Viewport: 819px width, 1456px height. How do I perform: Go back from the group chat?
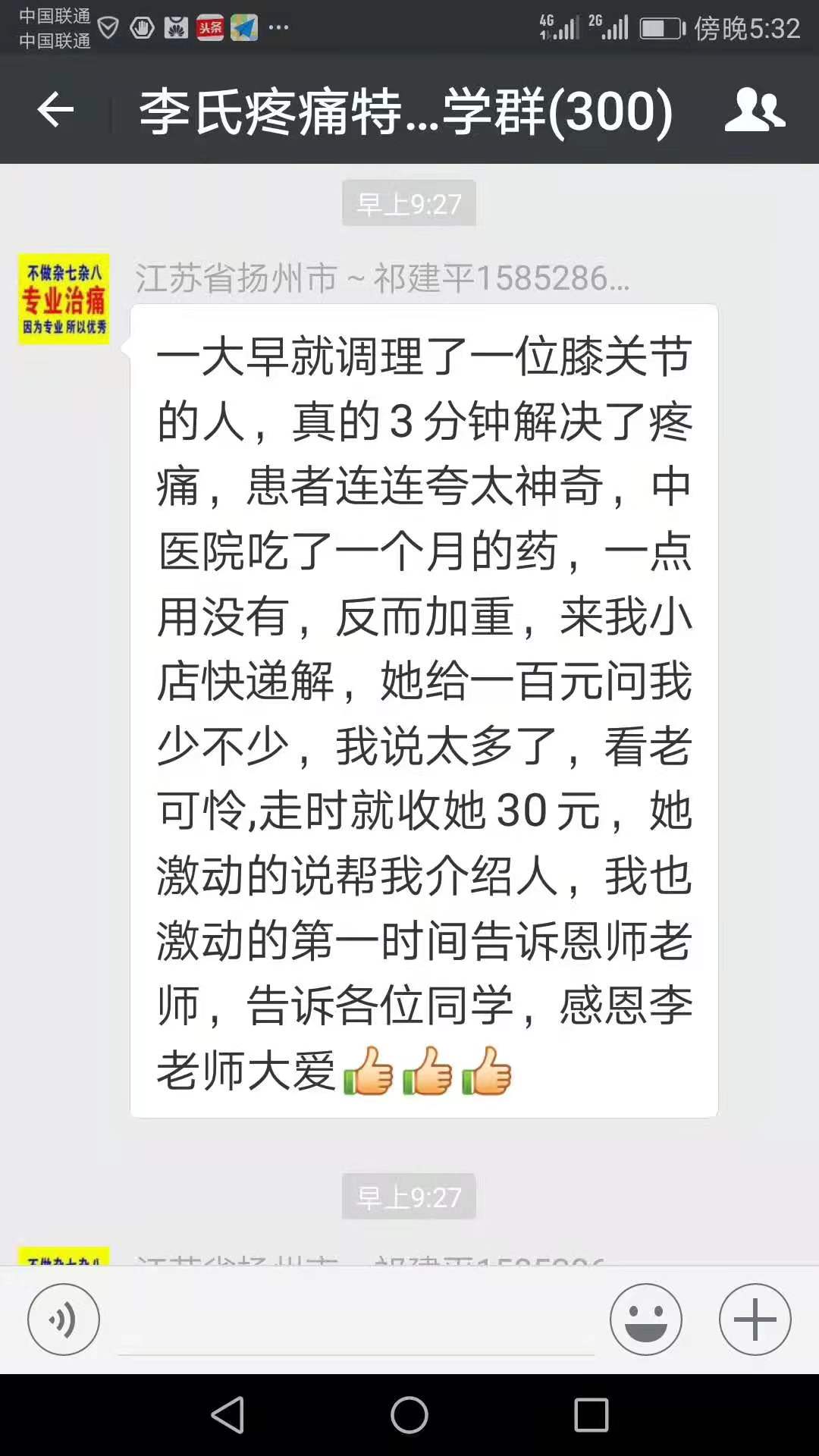55,111
